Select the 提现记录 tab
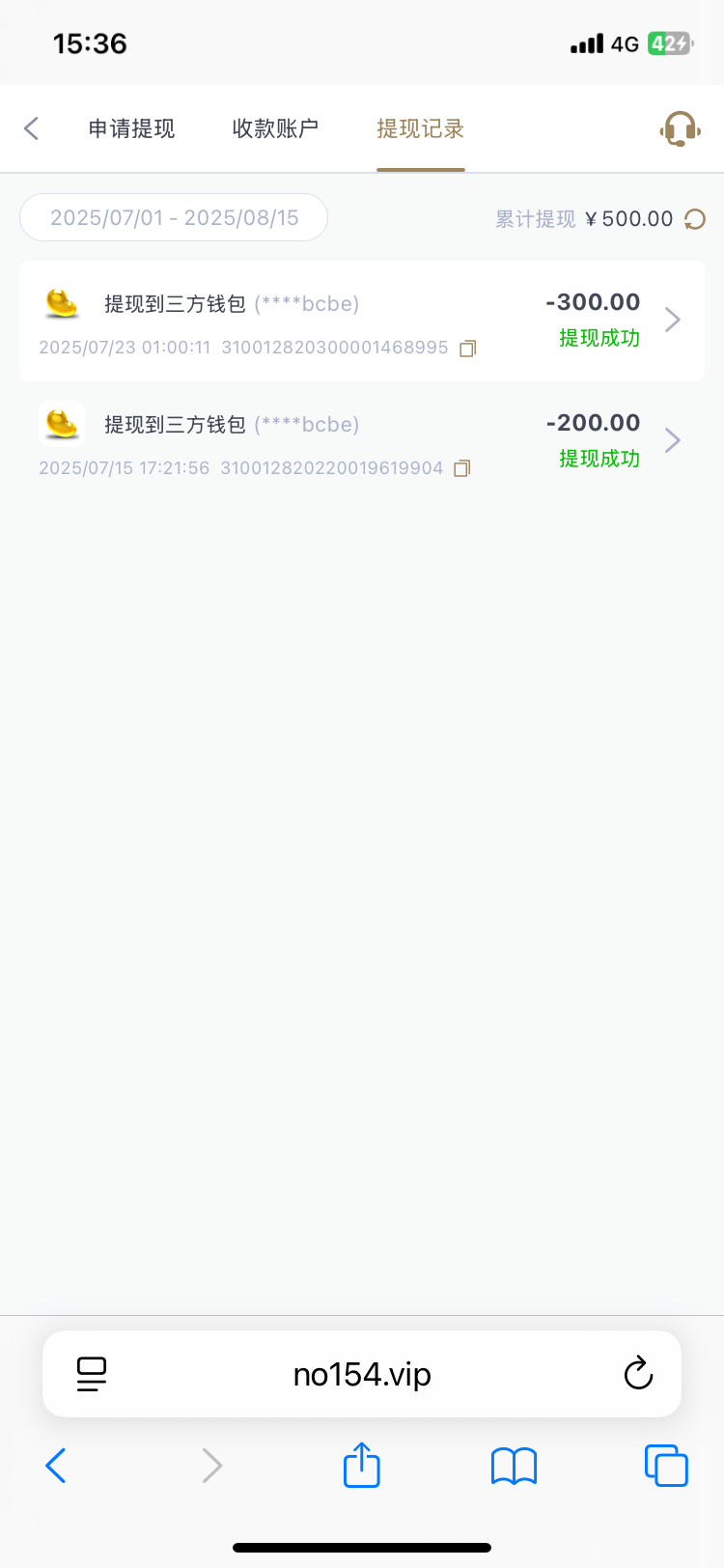 (x=420, y=128)
